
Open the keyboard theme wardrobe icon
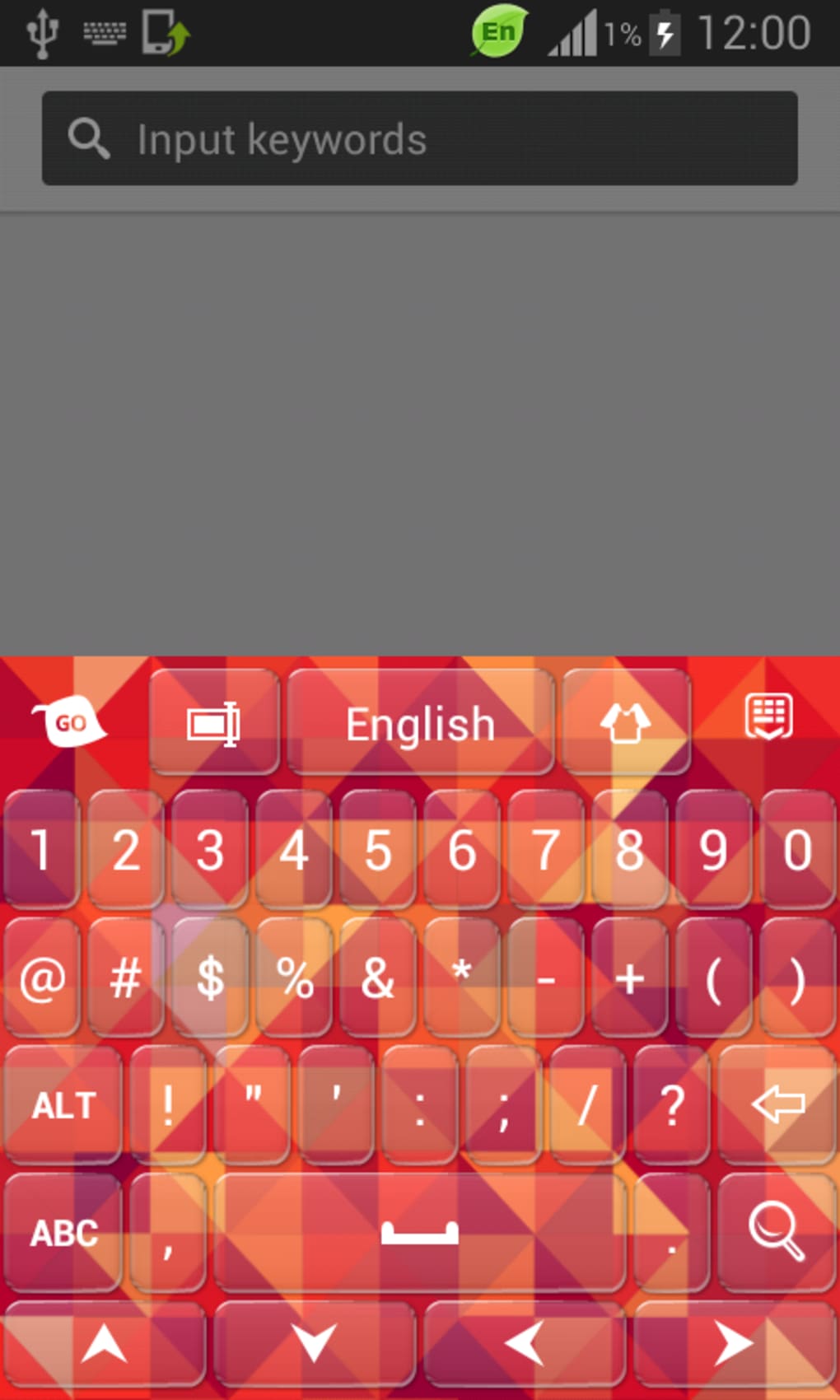[x=627, y=723]
